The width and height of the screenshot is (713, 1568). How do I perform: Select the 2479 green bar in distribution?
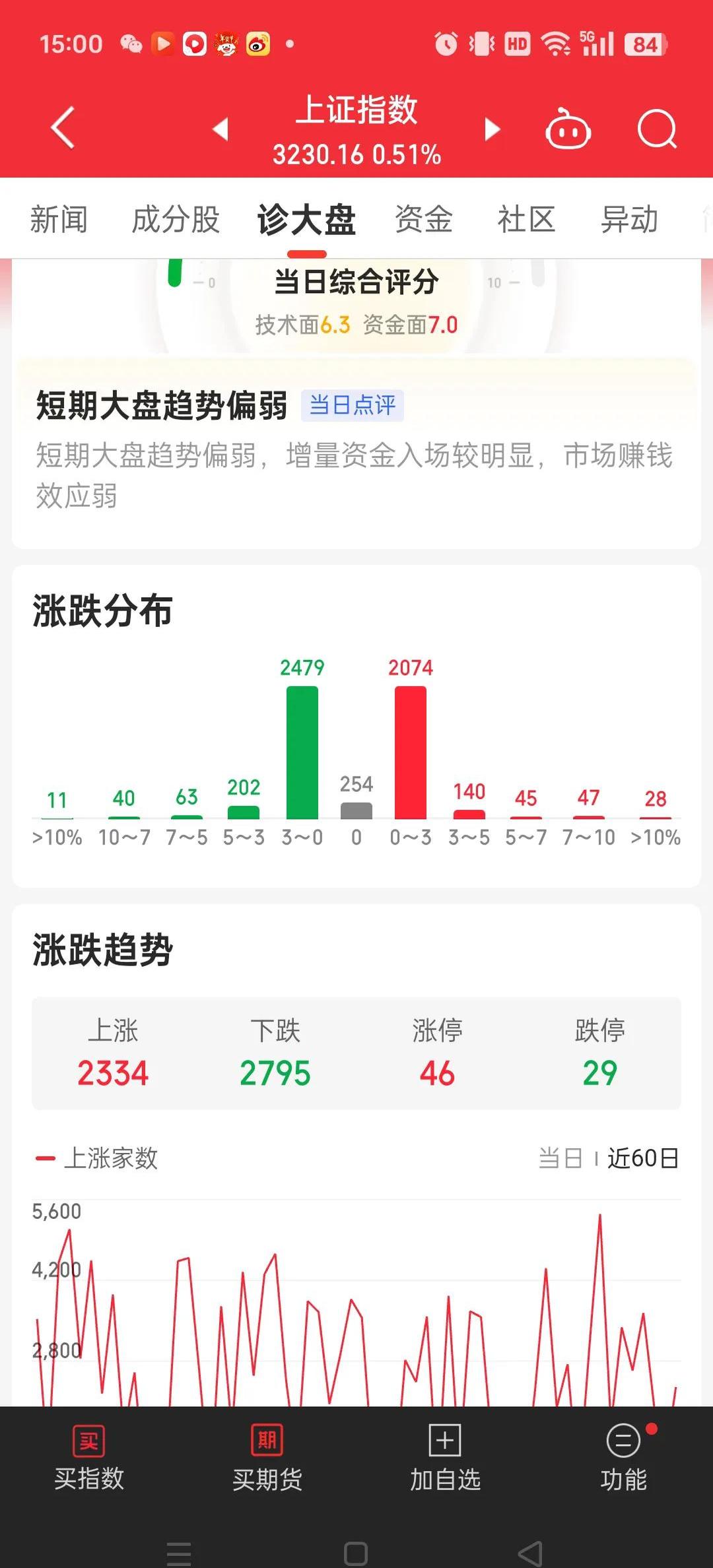(303, 752)
